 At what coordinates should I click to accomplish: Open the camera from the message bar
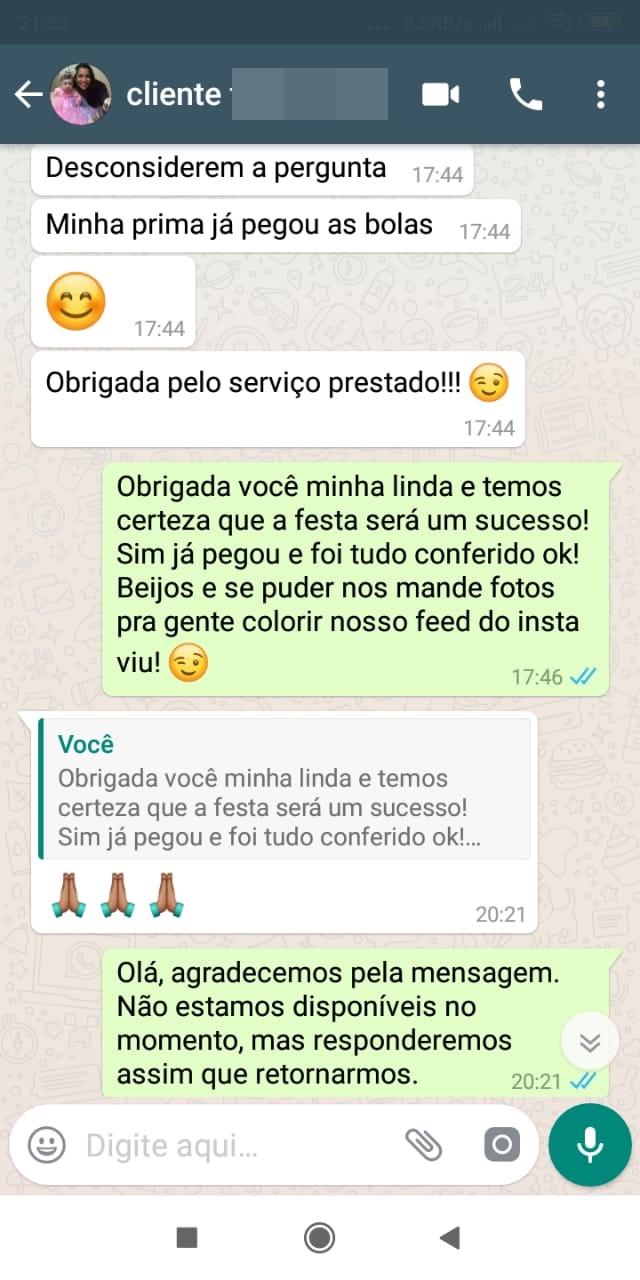(502, 1145)
